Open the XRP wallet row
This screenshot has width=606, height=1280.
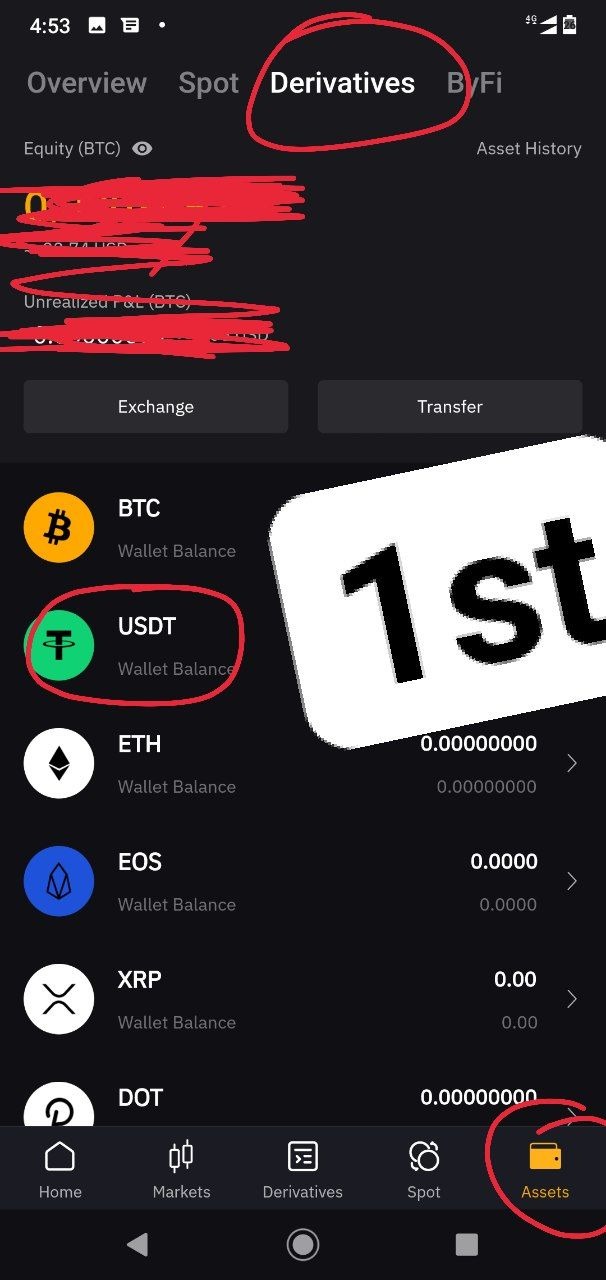[x=300, y=999]
